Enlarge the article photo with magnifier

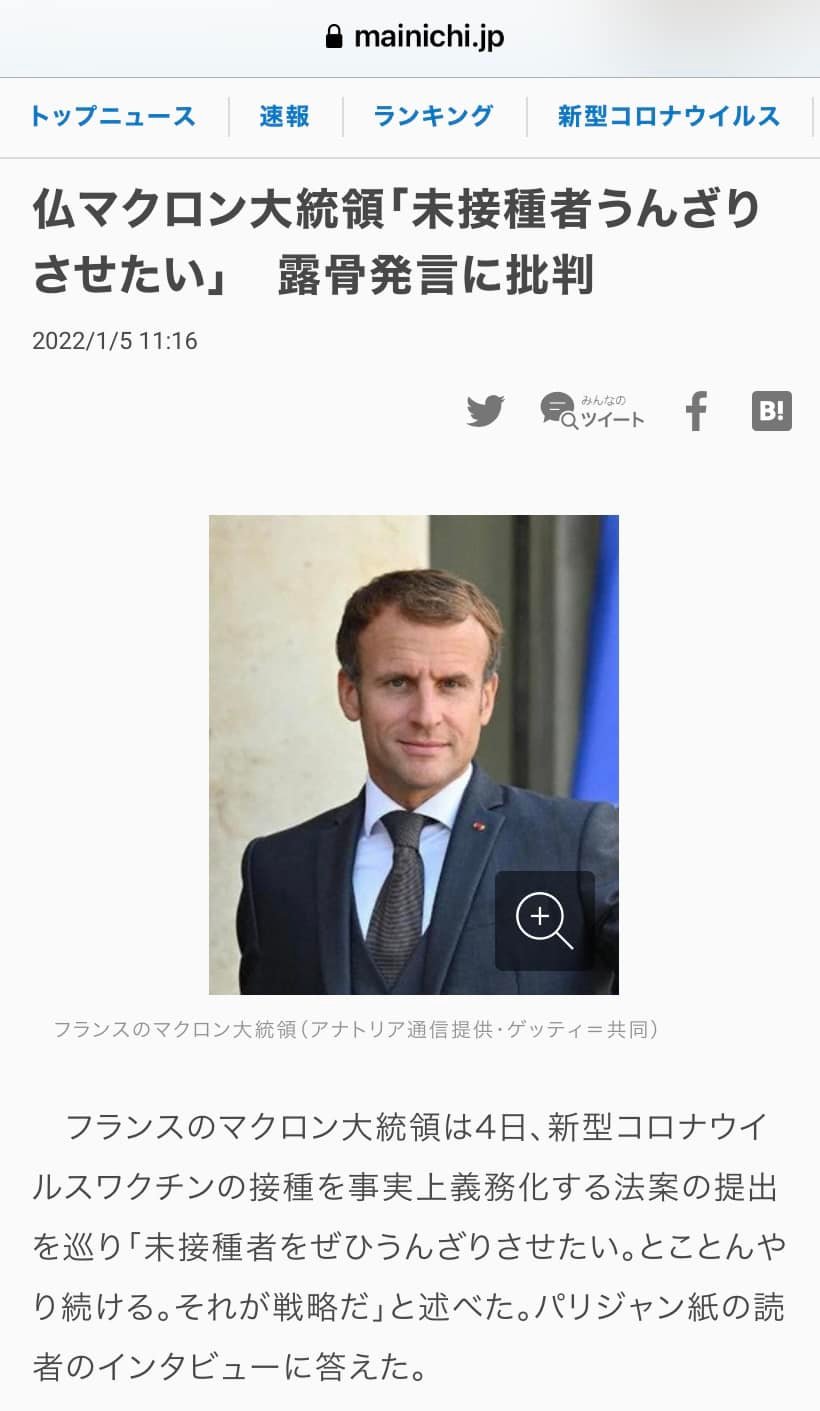[x=544, y=920]
